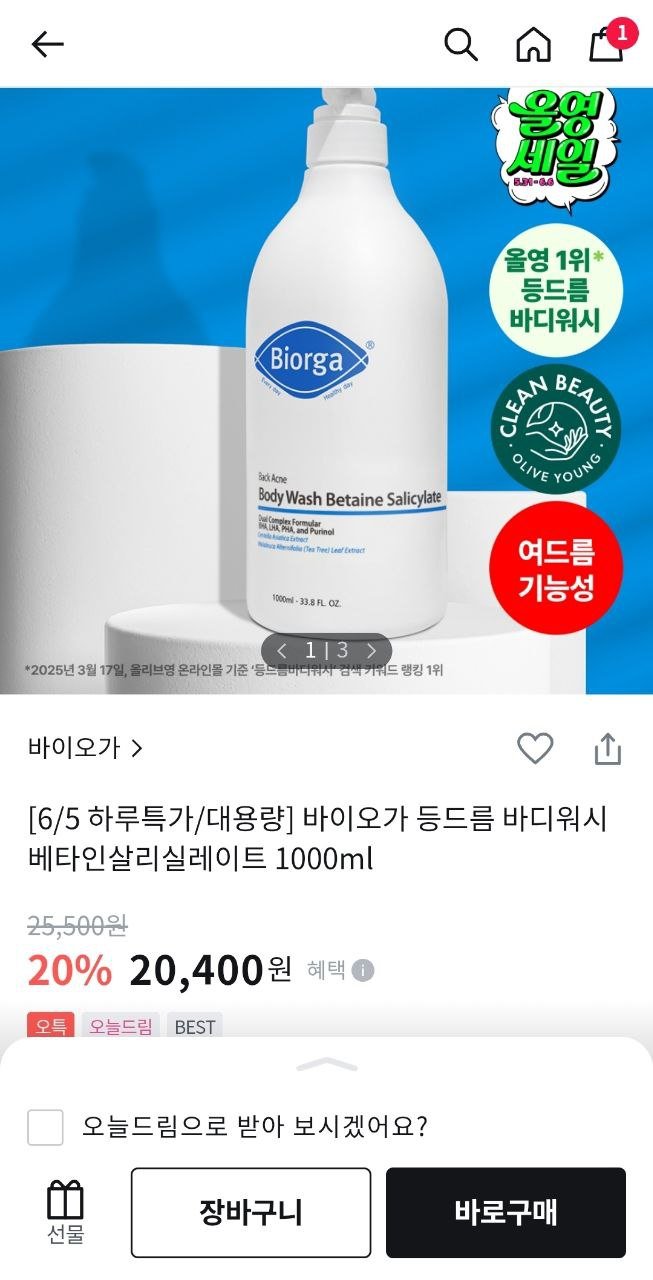Open the 바이오가 brand page
Screen dimensions: 653x1280
click(x=86, y=748)
